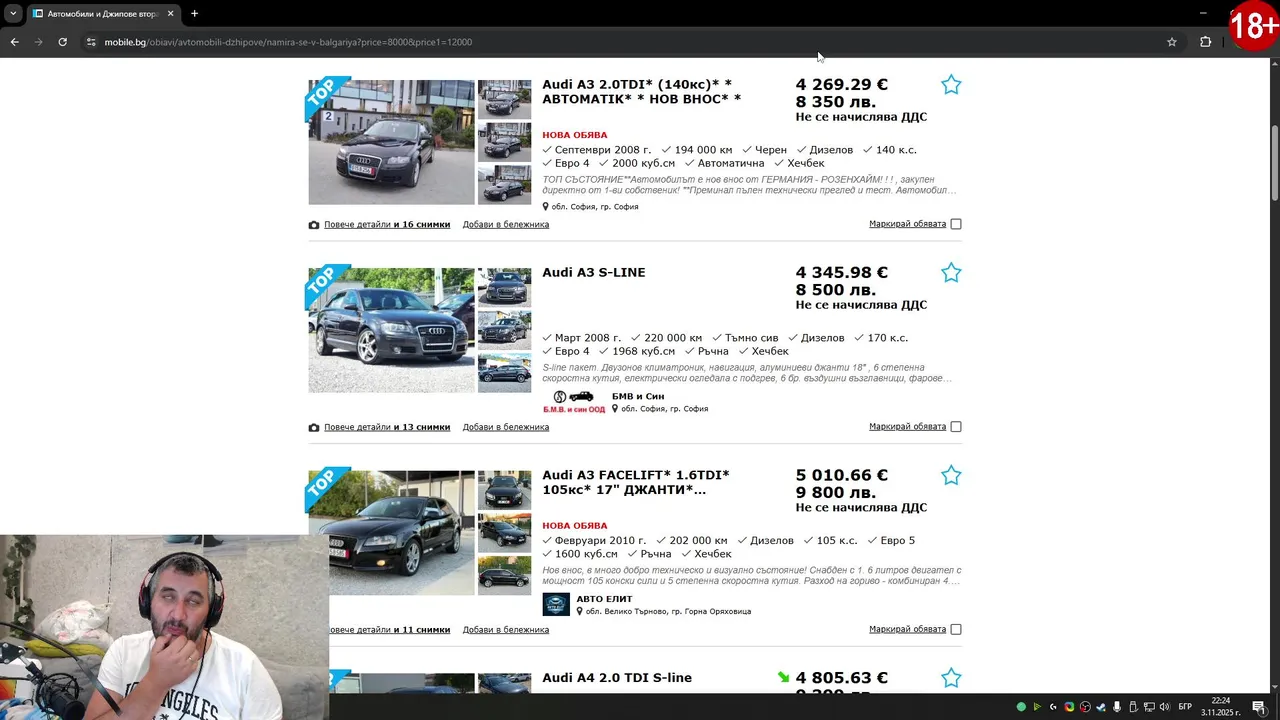
Task: Mark the Audi A3 FACELIFT listing checkbox
Action: [956, 629]
